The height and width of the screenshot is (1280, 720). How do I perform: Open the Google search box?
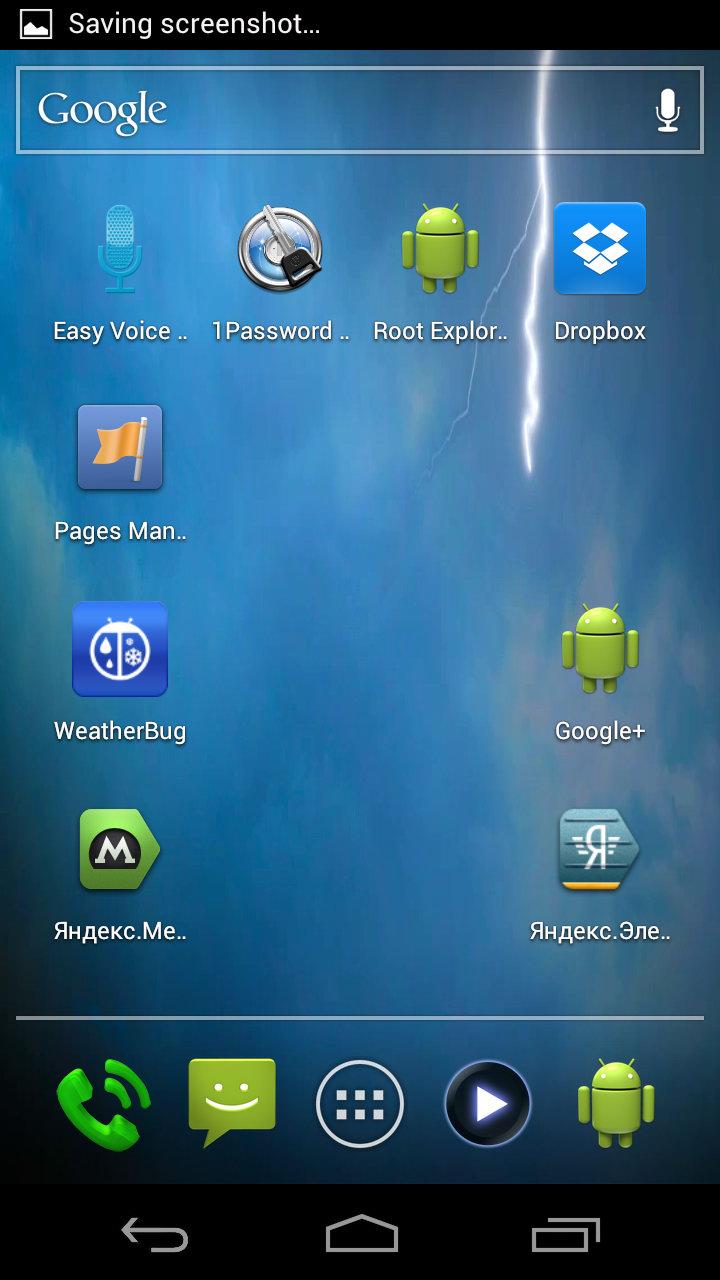pos(330,110)
